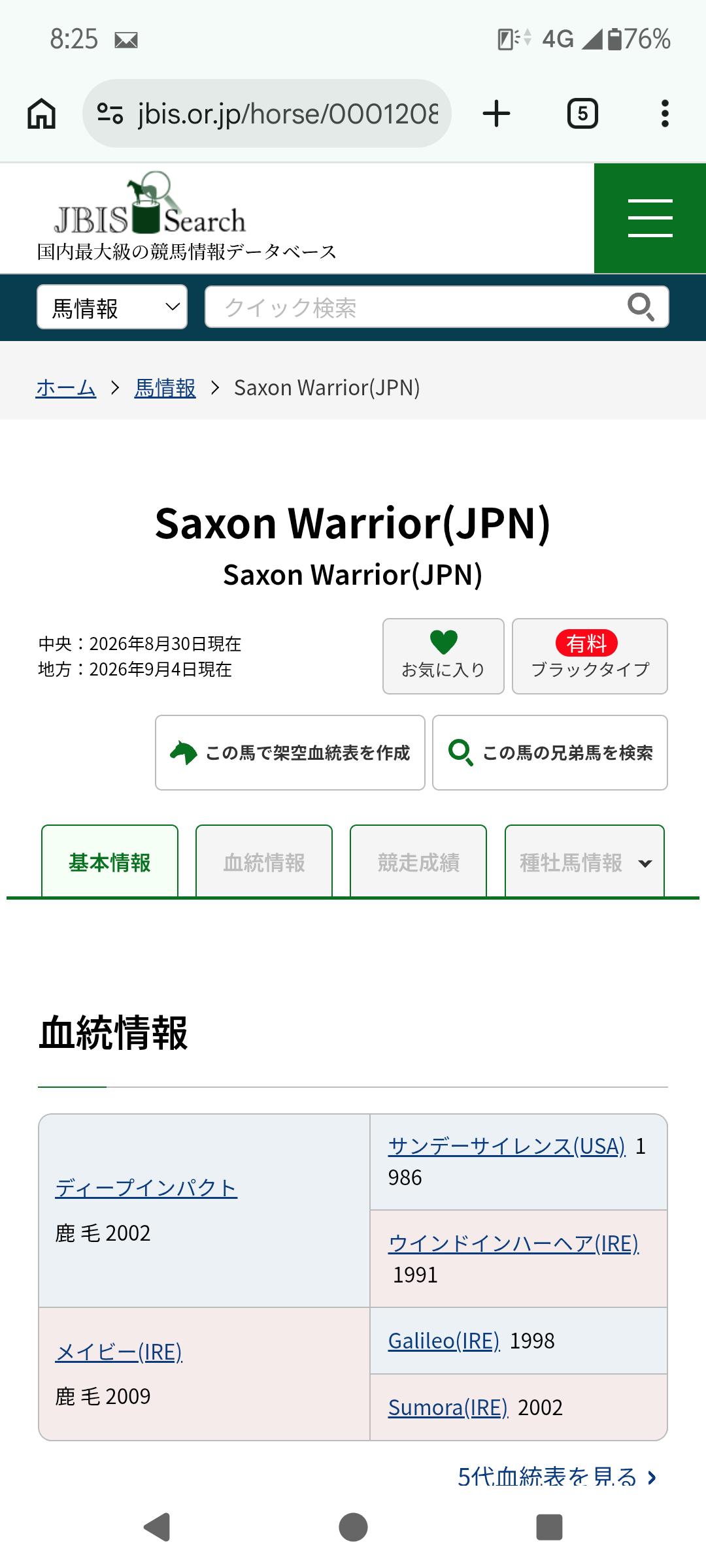Open the green hamburger menu
Image resolution: width=706 pixels, height=1568 pixels.
[x=650, y=218]
